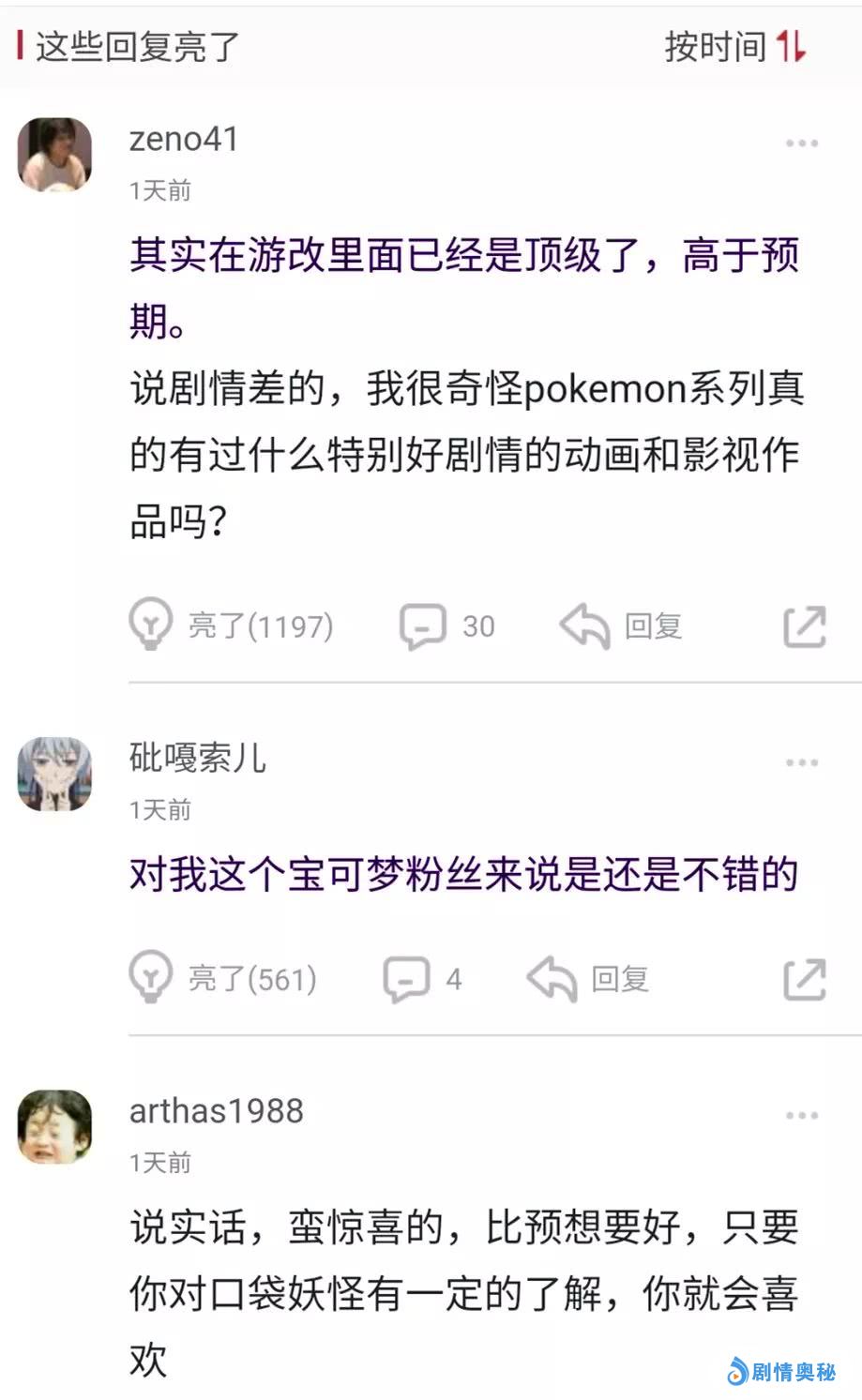The image size is (862, 1400).
Task: View 30 replies to zeno41's comment
Action: pos(447,625)
